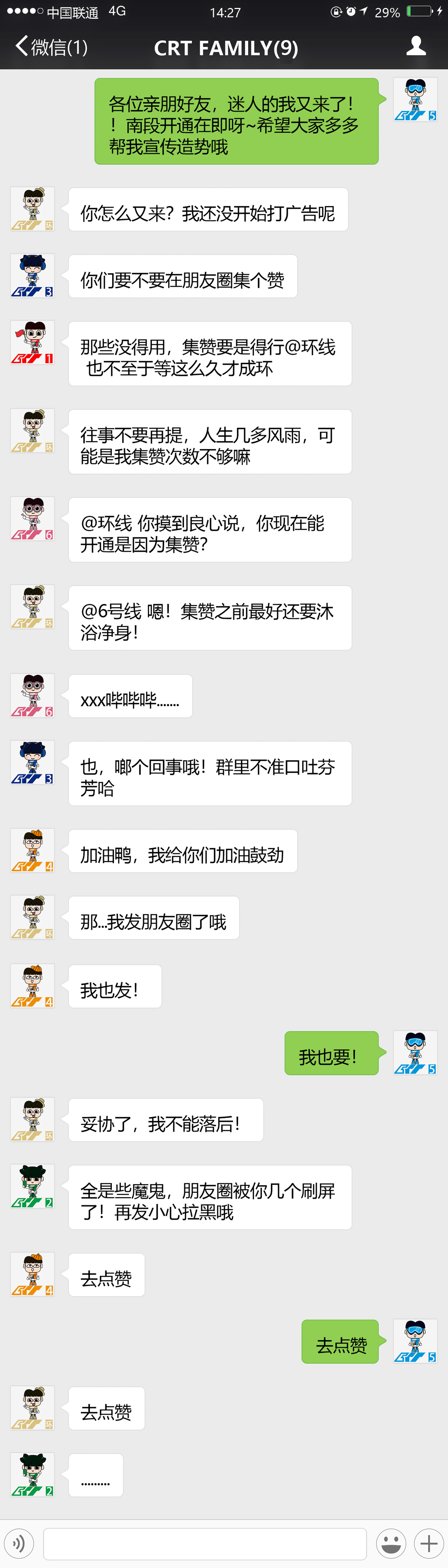Open avatar beside 加油鸭 message
Screen dimensions: 448x1568
[33, 850]
